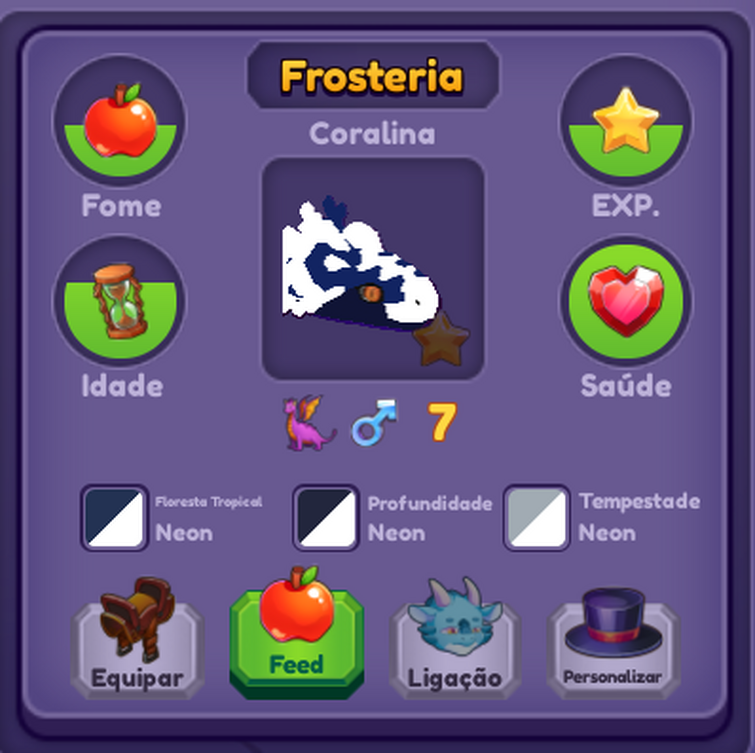Open the Ligação bond button
755x753 pixels.
pyautogui.click(x=454, y=640)
